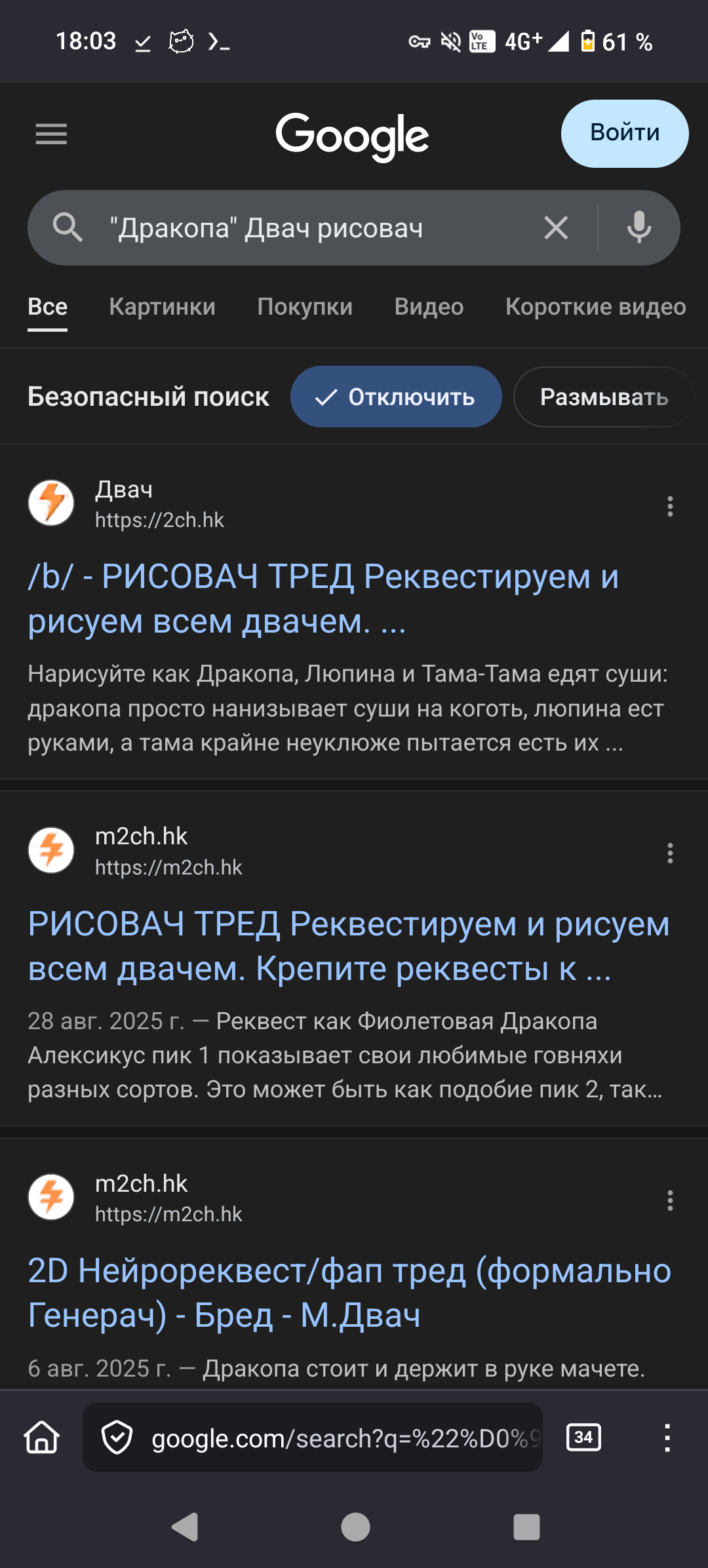Image resolution: width=708 pixels, height=1568 pixels.
Task: Tap the Войти sign-in button
Action: (625, 134)
